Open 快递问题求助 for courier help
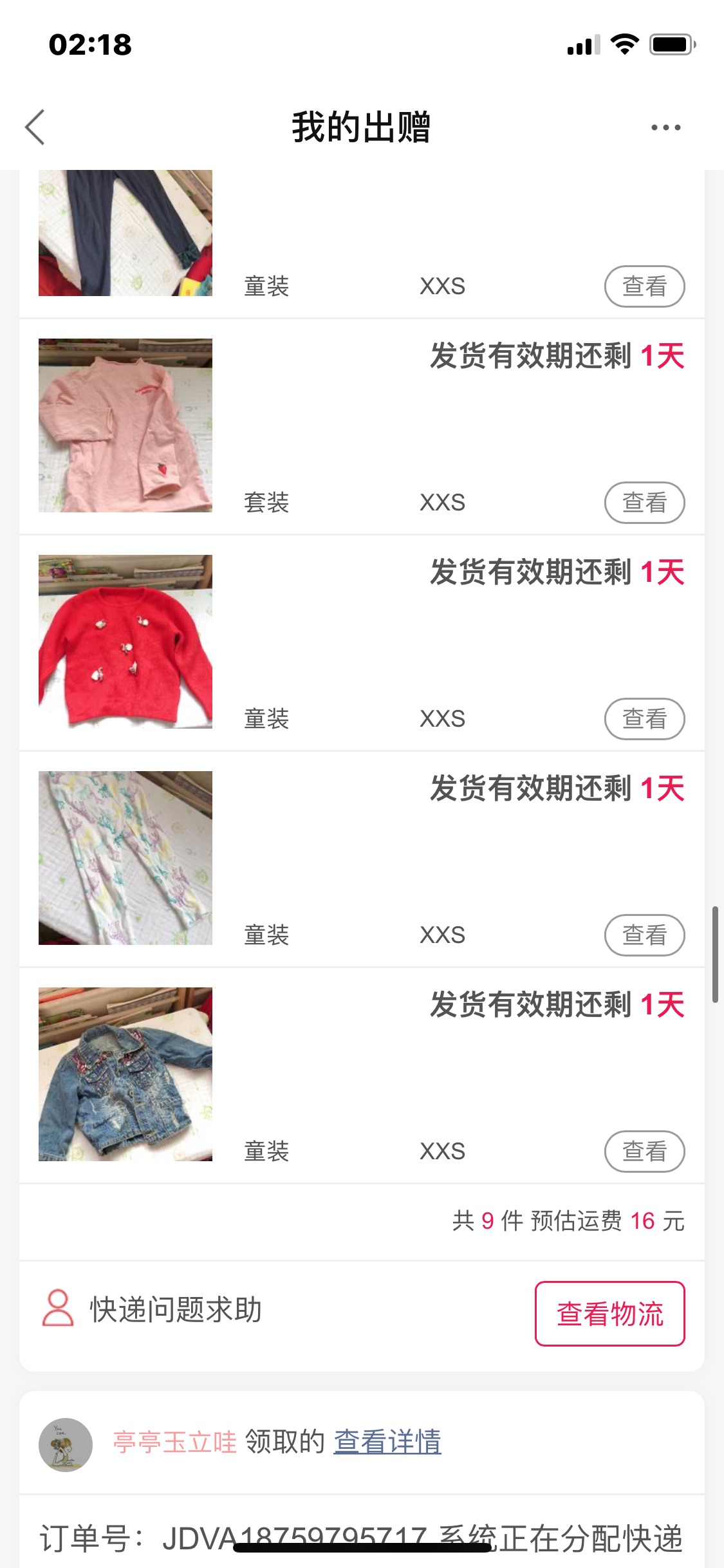This screenshot has height=1568, width=724. coord(153,1309)
